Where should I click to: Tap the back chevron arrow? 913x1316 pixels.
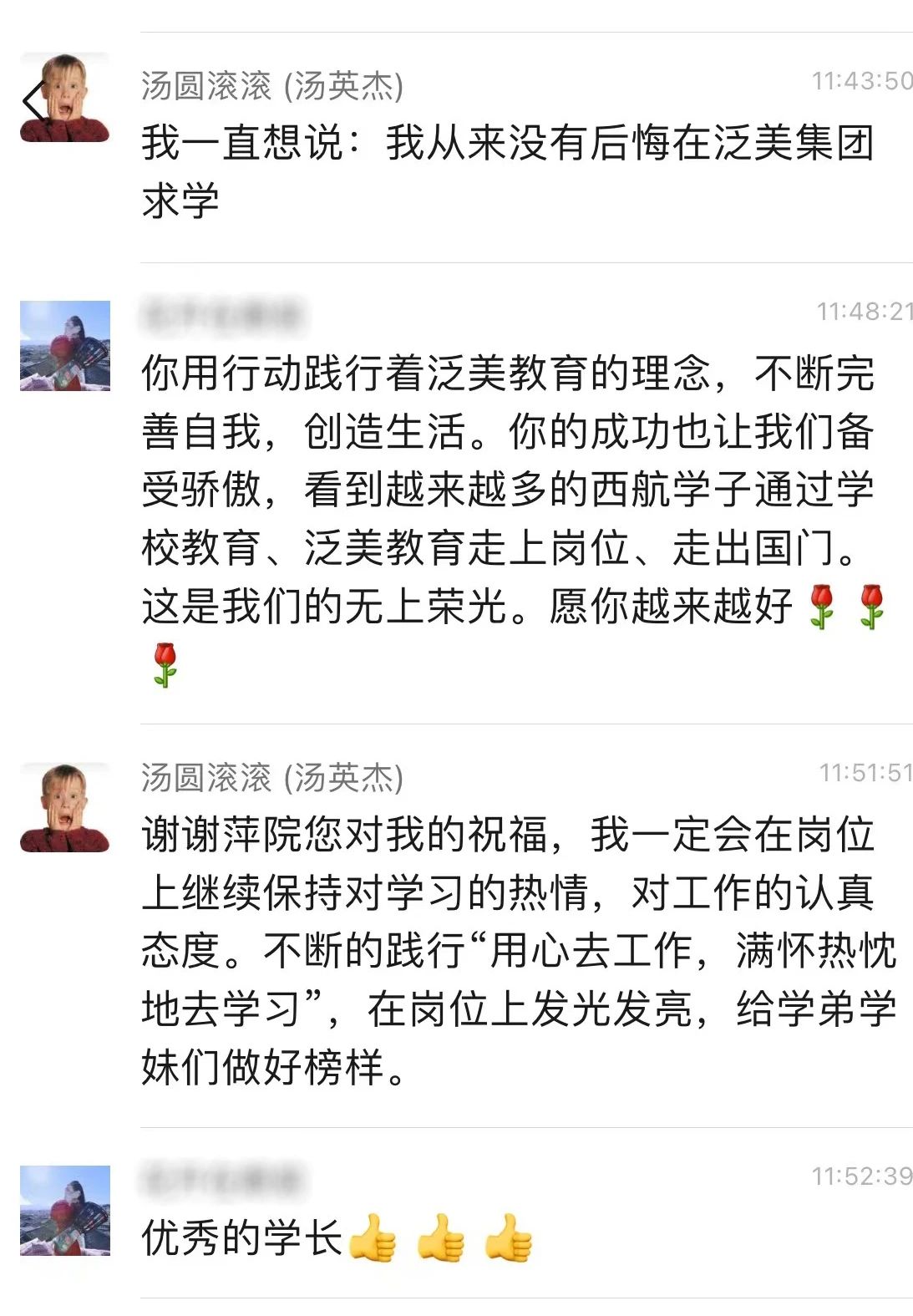point(33,103)
